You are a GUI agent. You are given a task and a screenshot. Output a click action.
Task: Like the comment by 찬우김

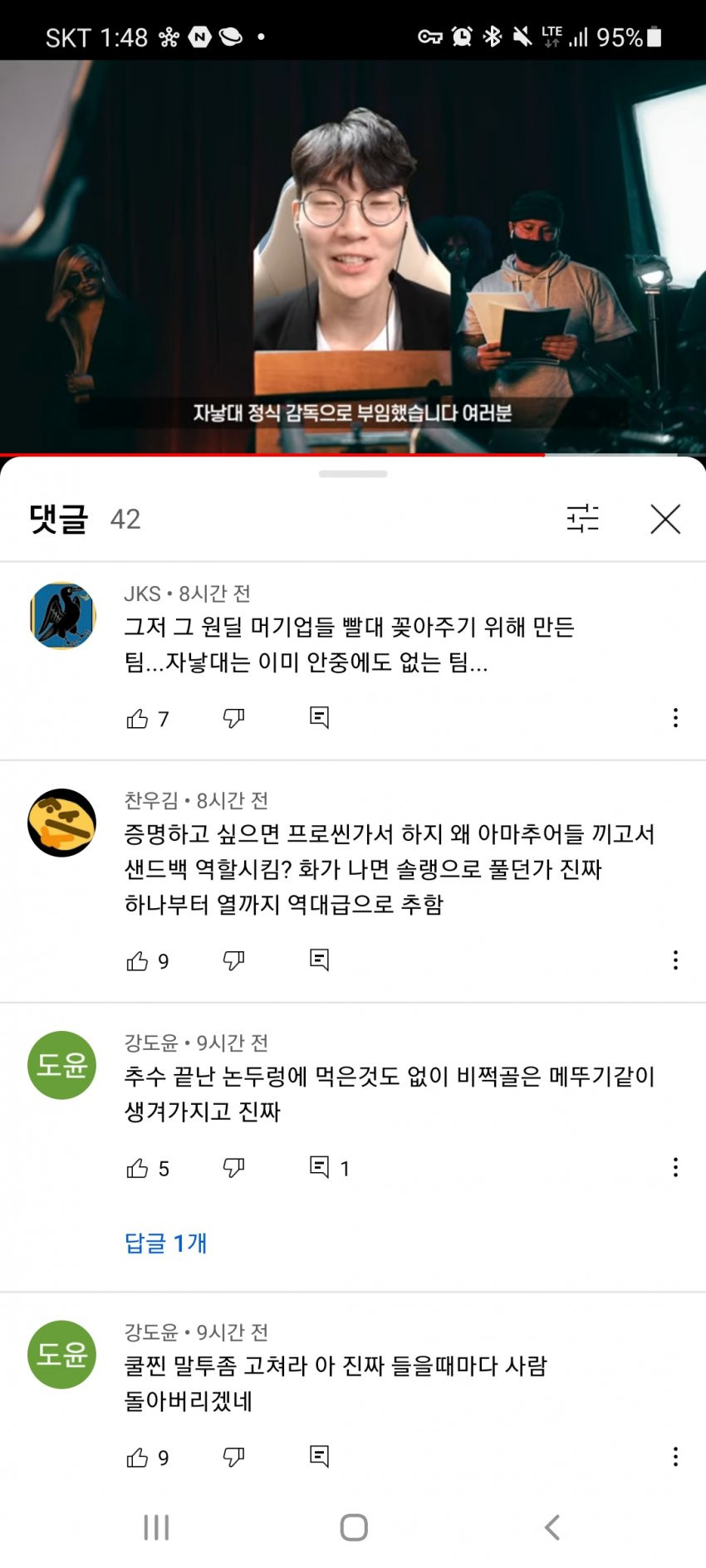coord(137,961)
